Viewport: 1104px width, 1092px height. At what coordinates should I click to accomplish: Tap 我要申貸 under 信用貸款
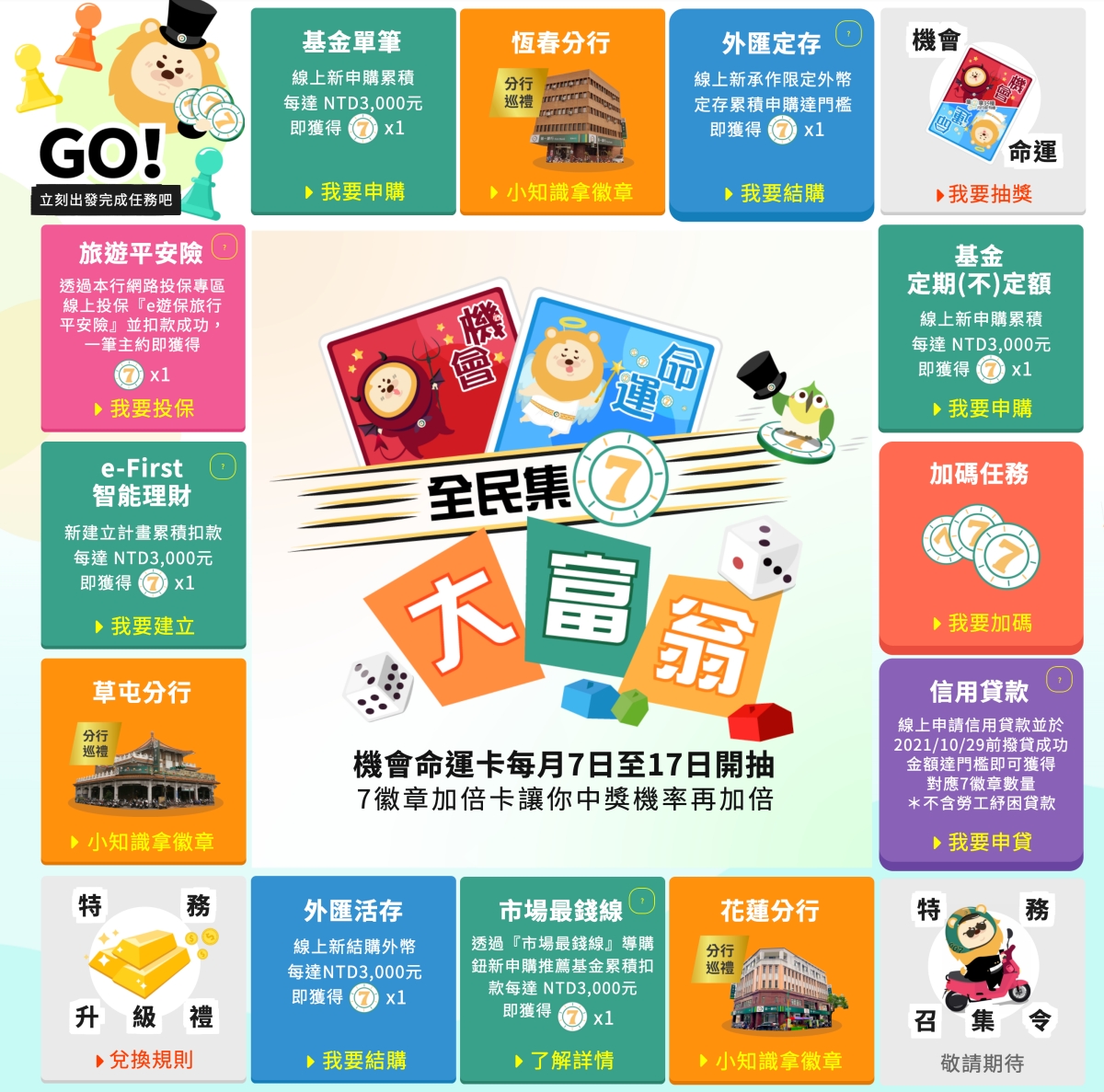[982, 842]
